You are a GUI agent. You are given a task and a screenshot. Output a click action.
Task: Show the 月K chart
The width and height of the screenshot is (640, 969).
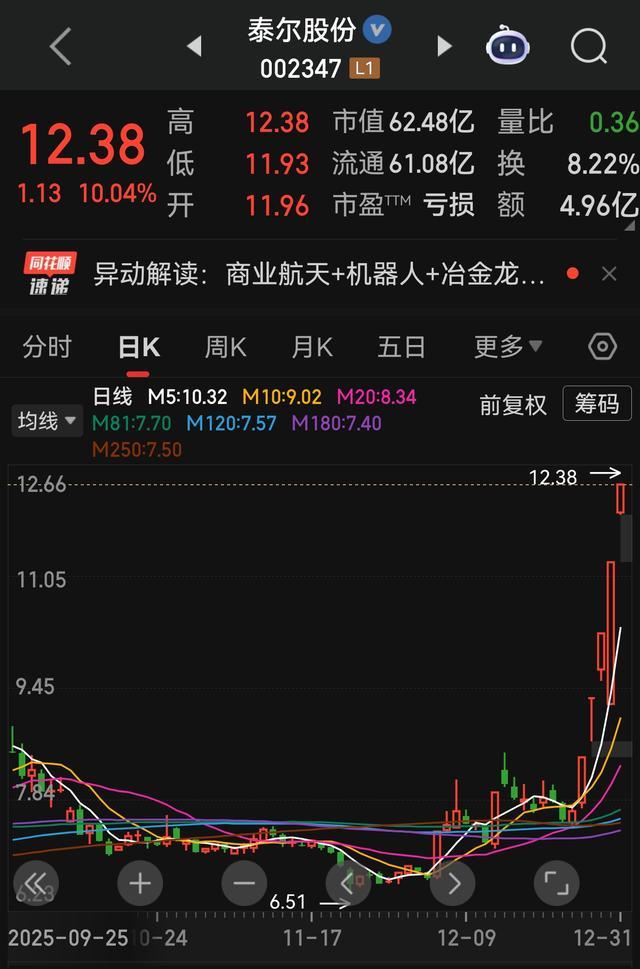pos(312,347)
